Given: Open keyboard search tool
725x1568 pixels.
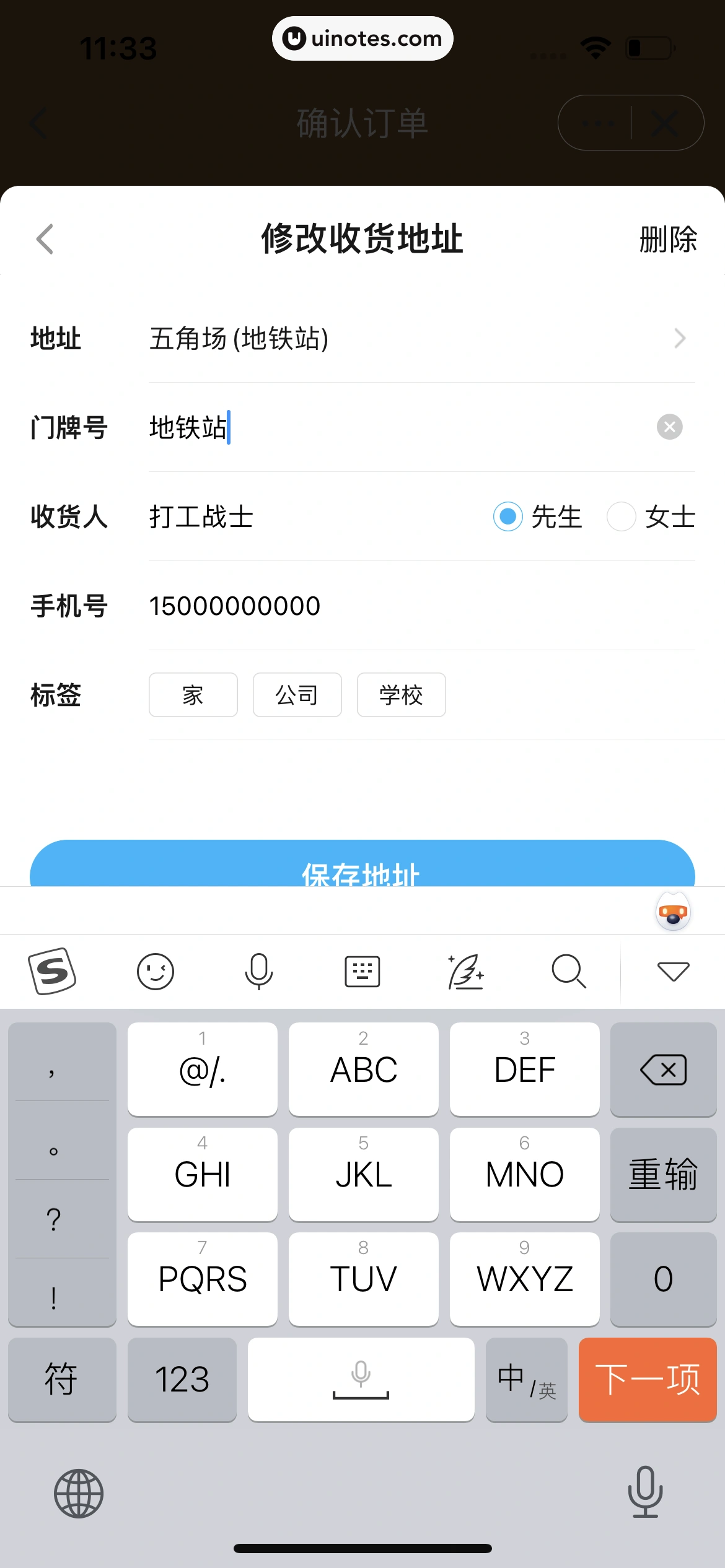Looking at the screenshot, I should [568, 971].
